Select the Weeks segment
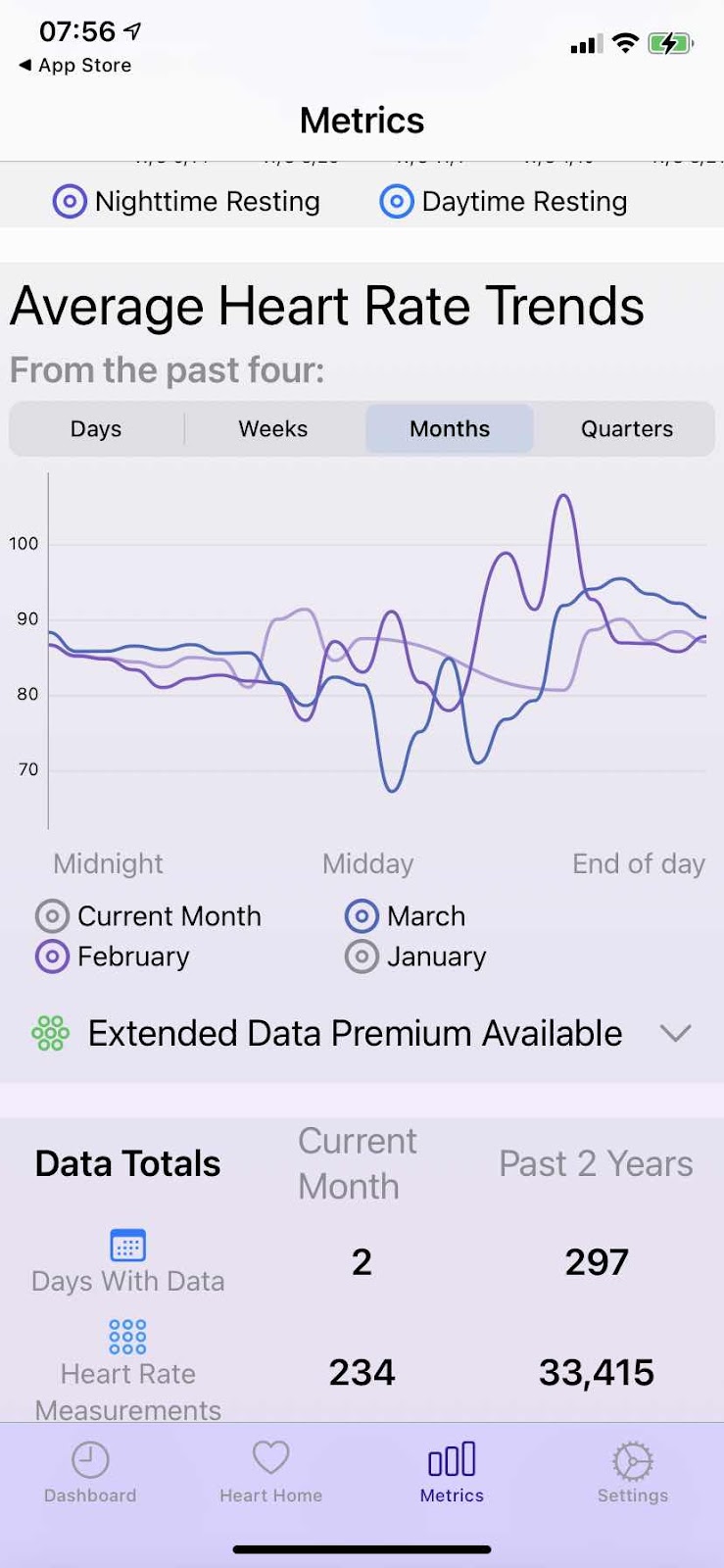The image size is (724, 1568). point(273,429)
